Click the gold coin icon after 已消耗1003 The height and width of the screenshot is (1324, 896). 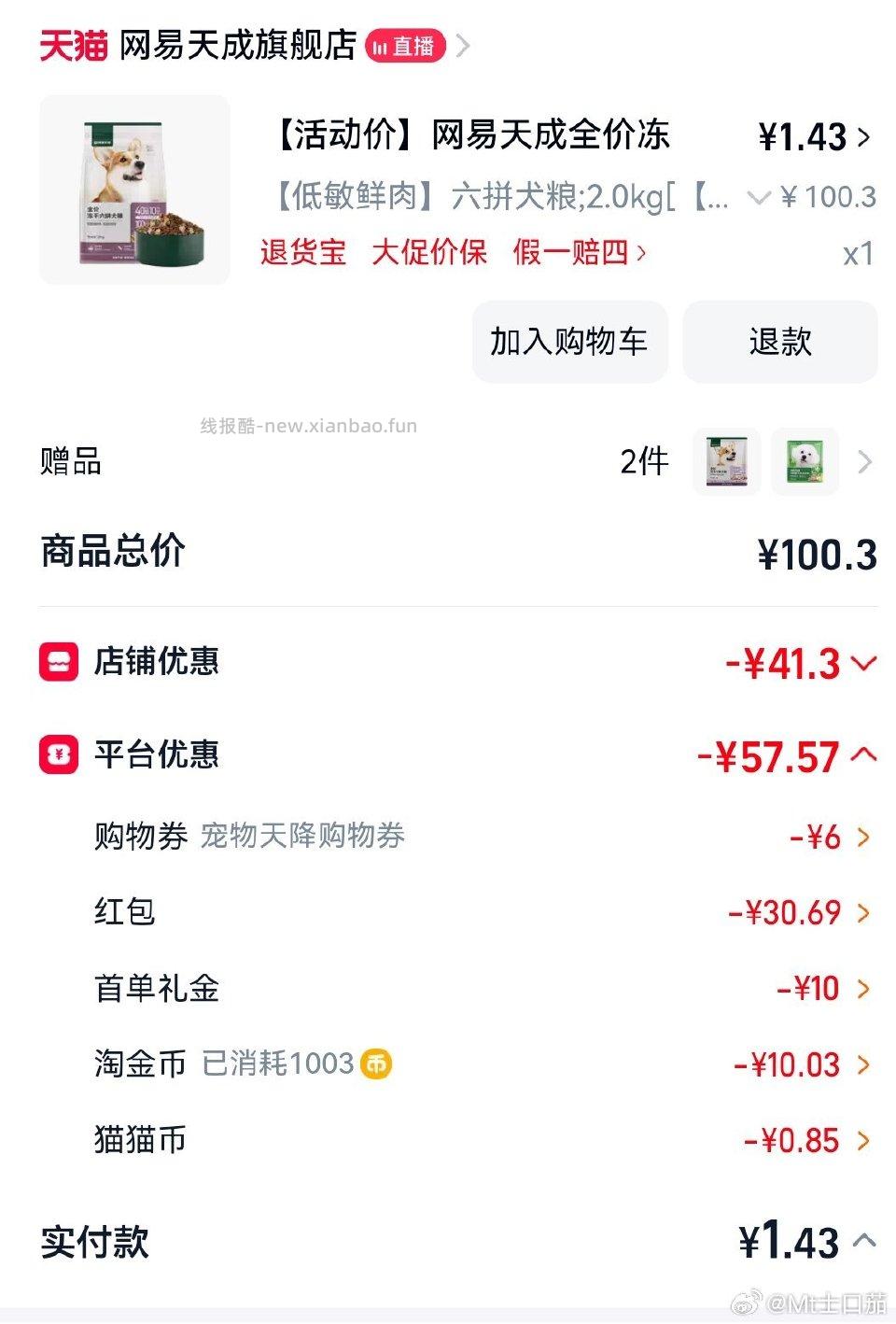click(376, 1063)
